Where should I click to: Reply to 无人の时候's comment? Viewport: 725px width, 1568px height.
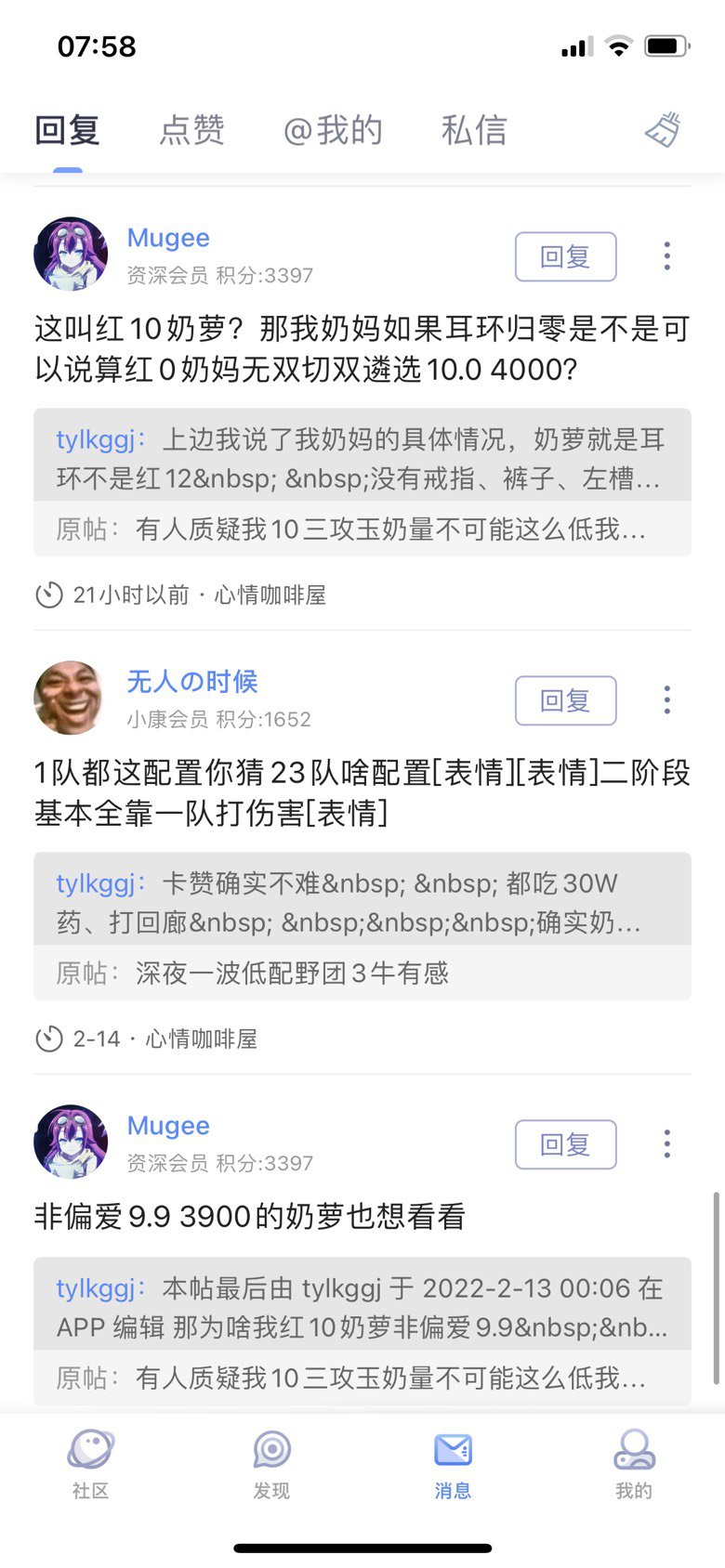566,700
